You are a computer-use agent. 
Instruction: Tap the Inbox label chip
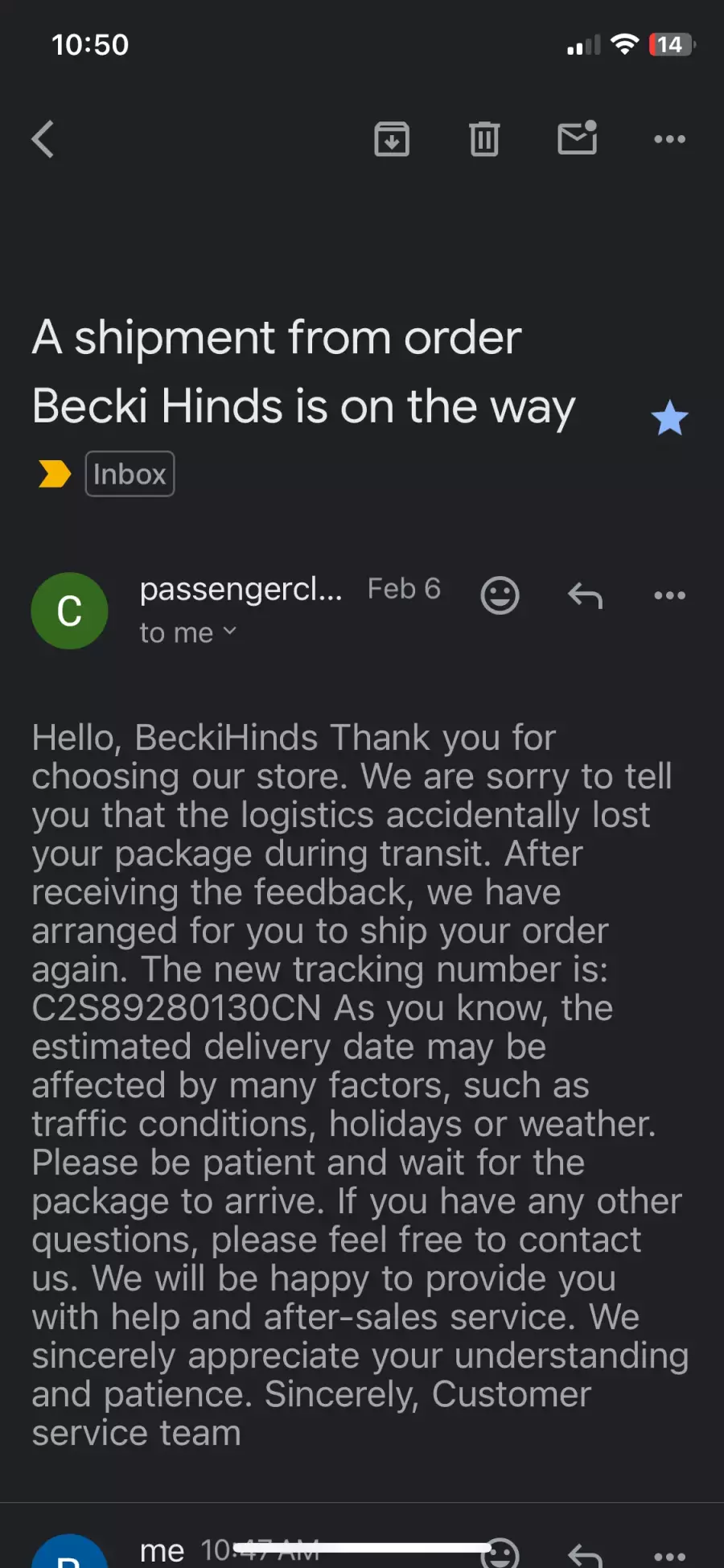[130, 474]
